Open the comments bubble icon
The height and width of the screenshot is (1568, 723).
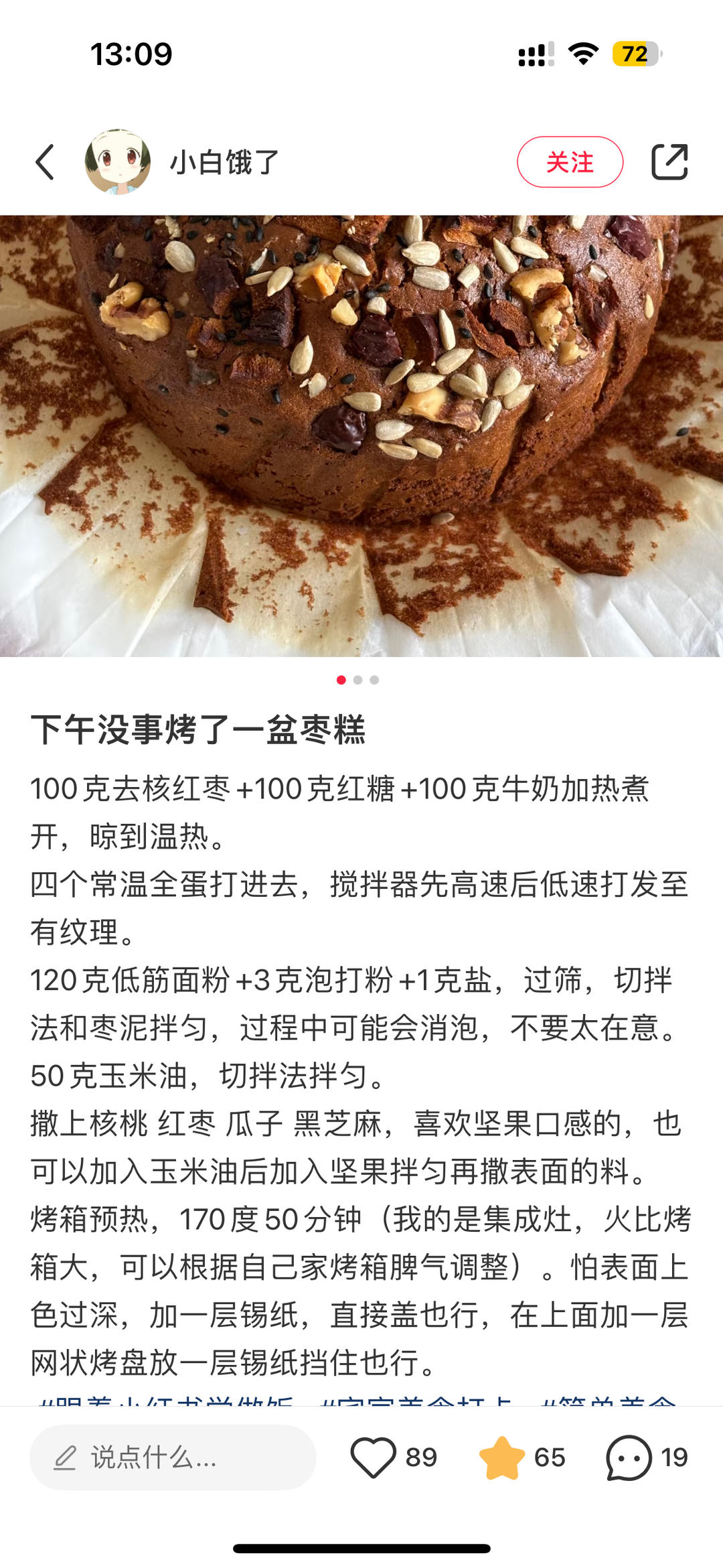(629, 1457)
